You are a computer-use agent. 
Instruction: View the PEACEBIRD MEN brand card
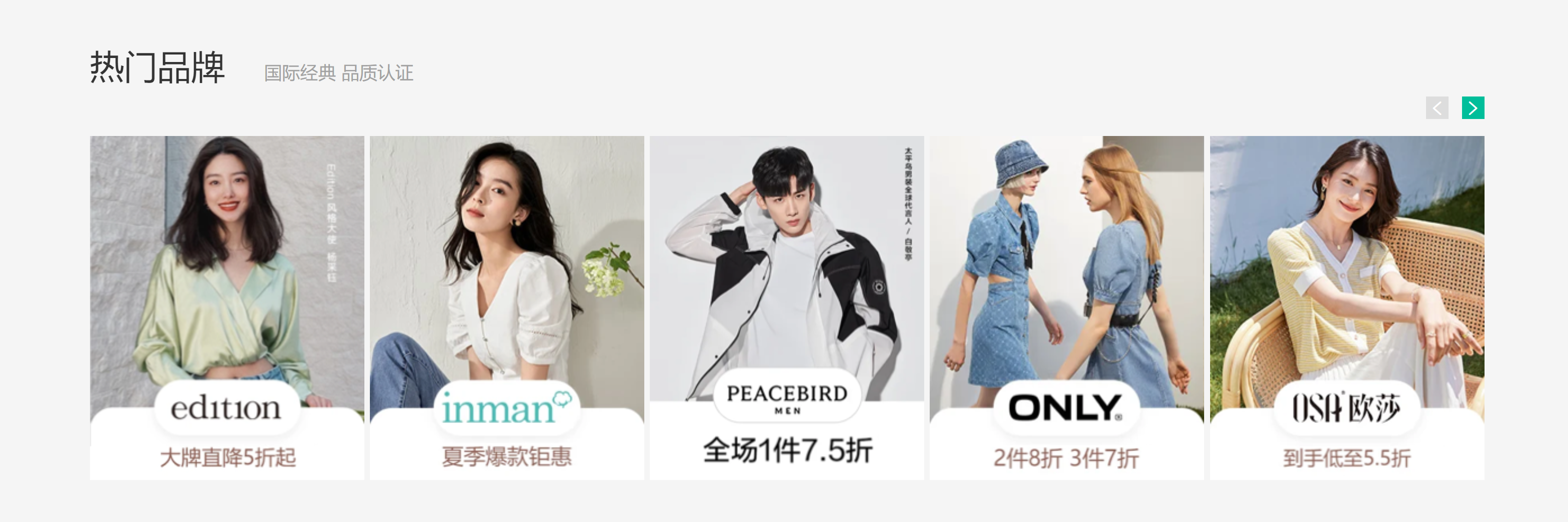(786, 307)
